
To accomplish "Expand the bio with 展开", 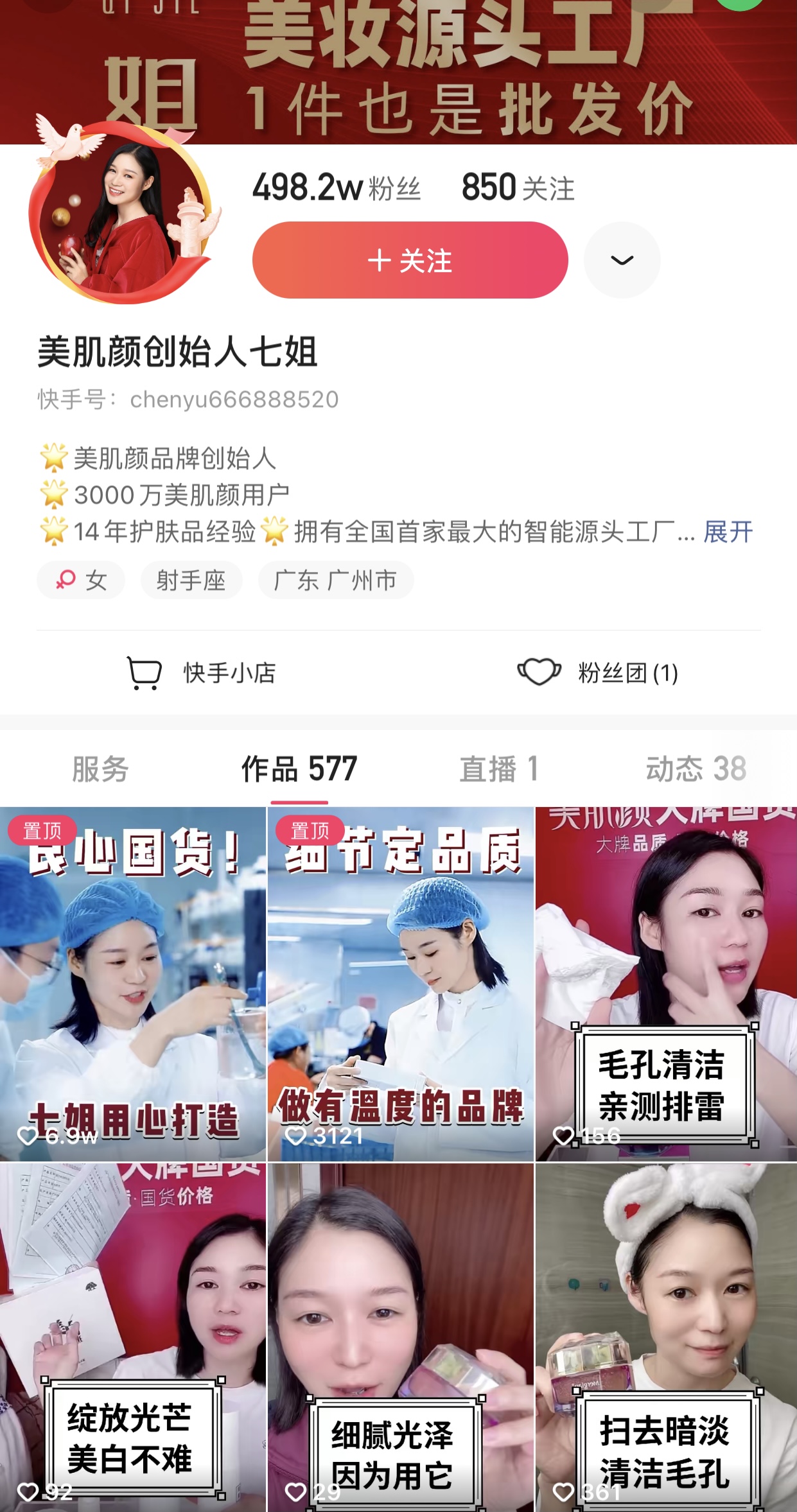I will 728,532.
